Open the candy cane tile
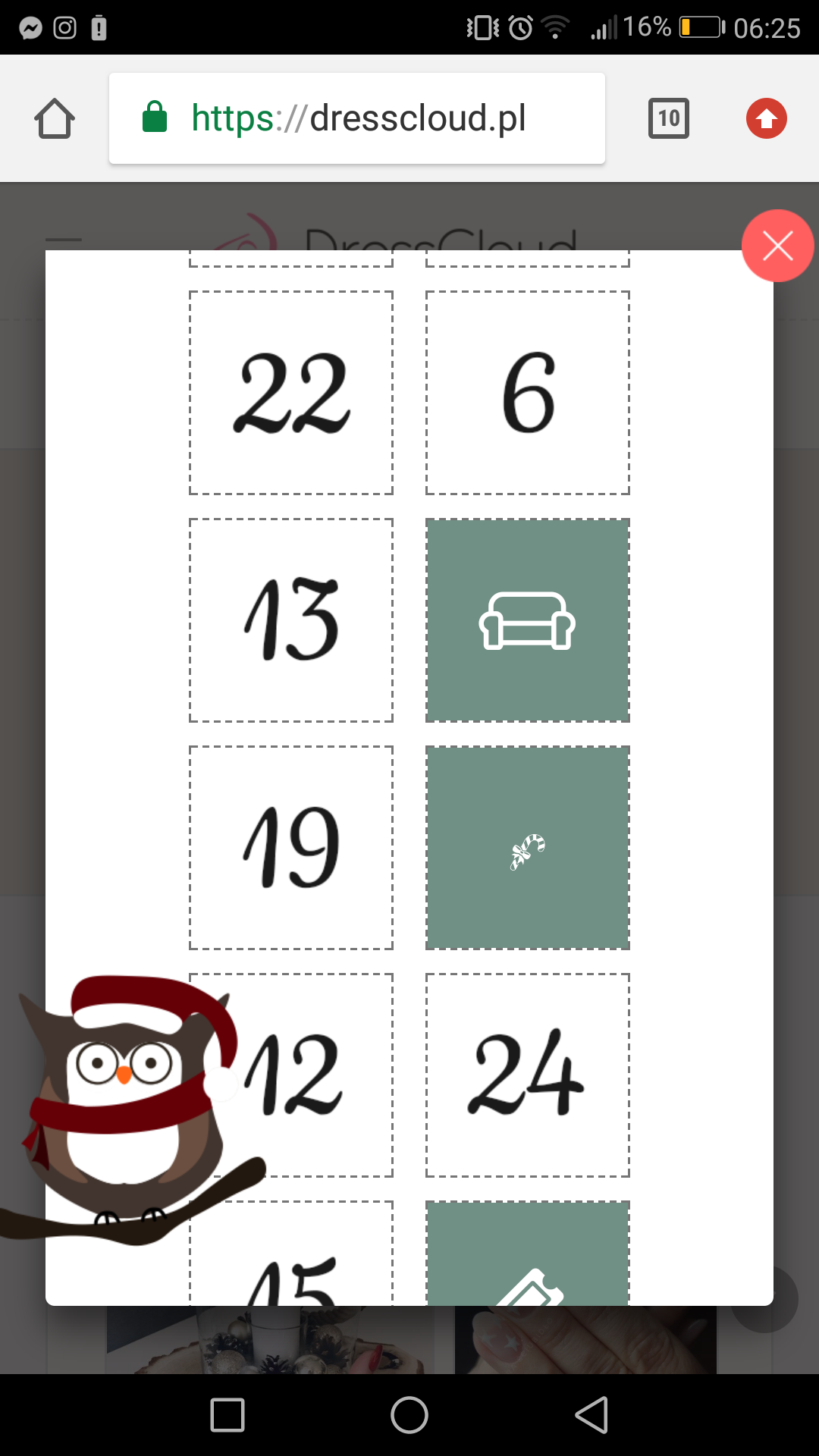819x1456 pixels. tap(528, 848)
